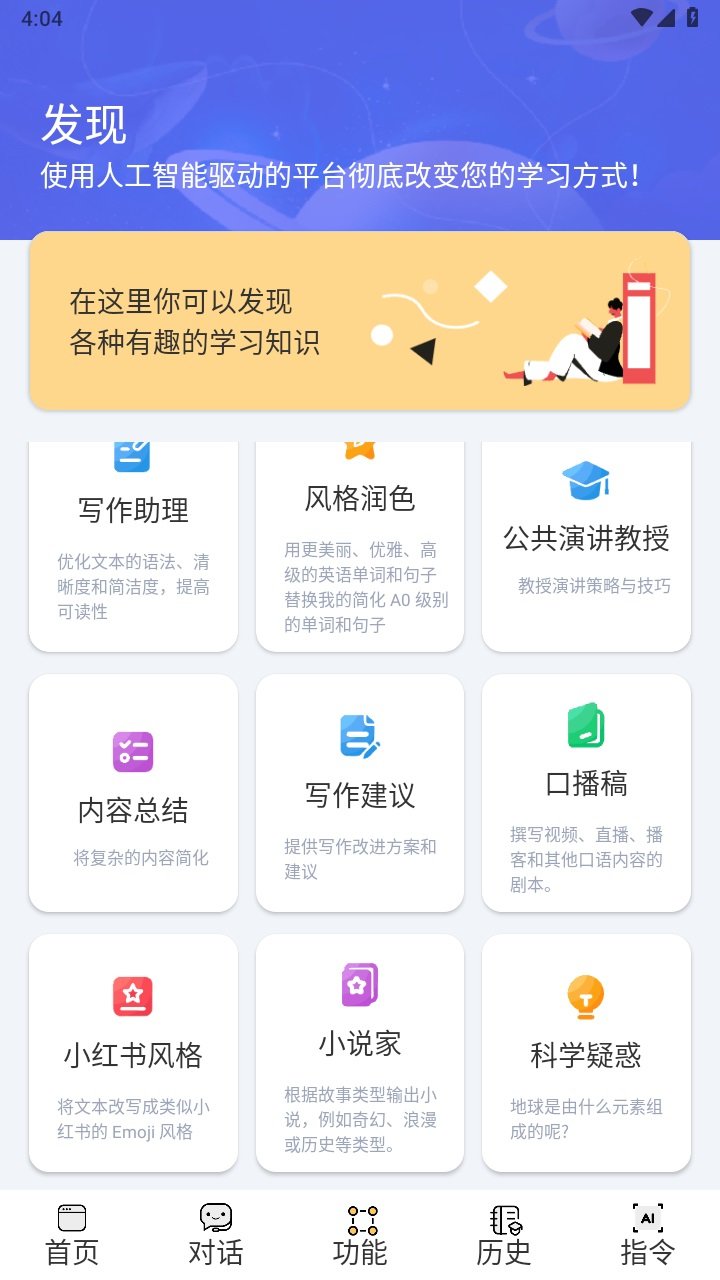Open the 科学疑惑 card
Screen dimensions: 720x1280
585,1053
